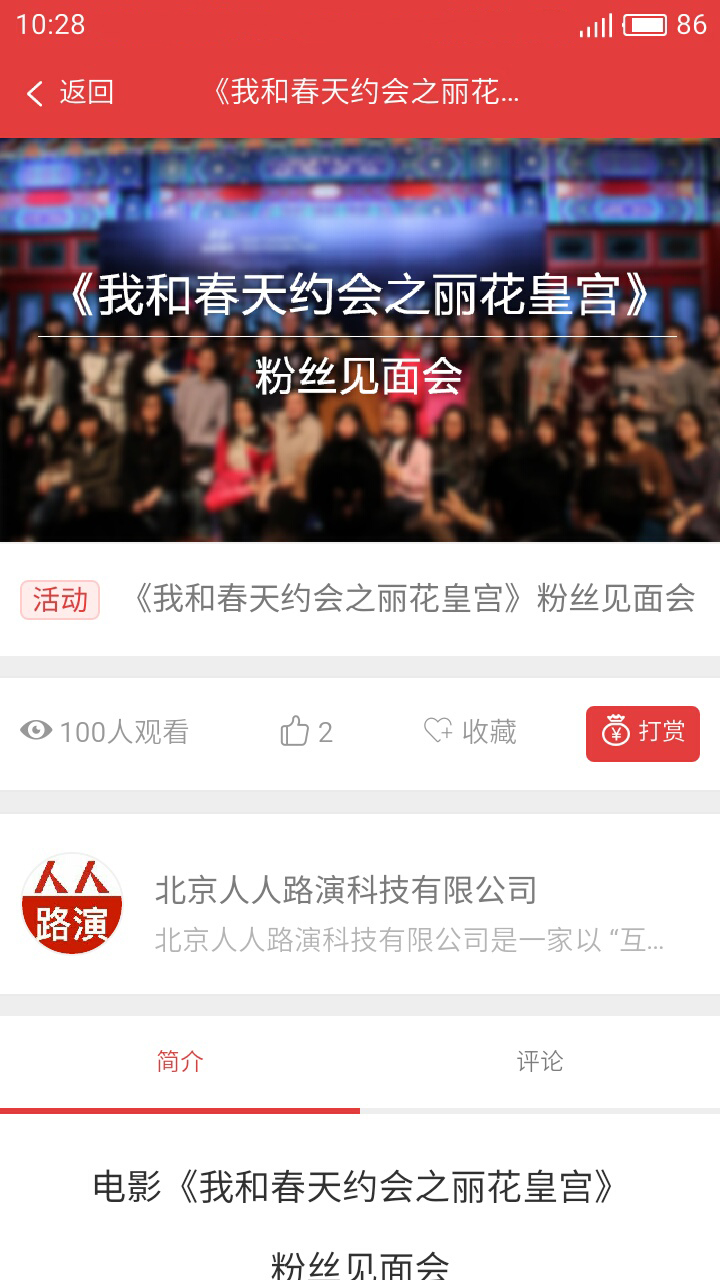The width and height of the screenshot is (720, 1280).
Task: Switch to the 评论 tab
Action: coord(540,1062)
